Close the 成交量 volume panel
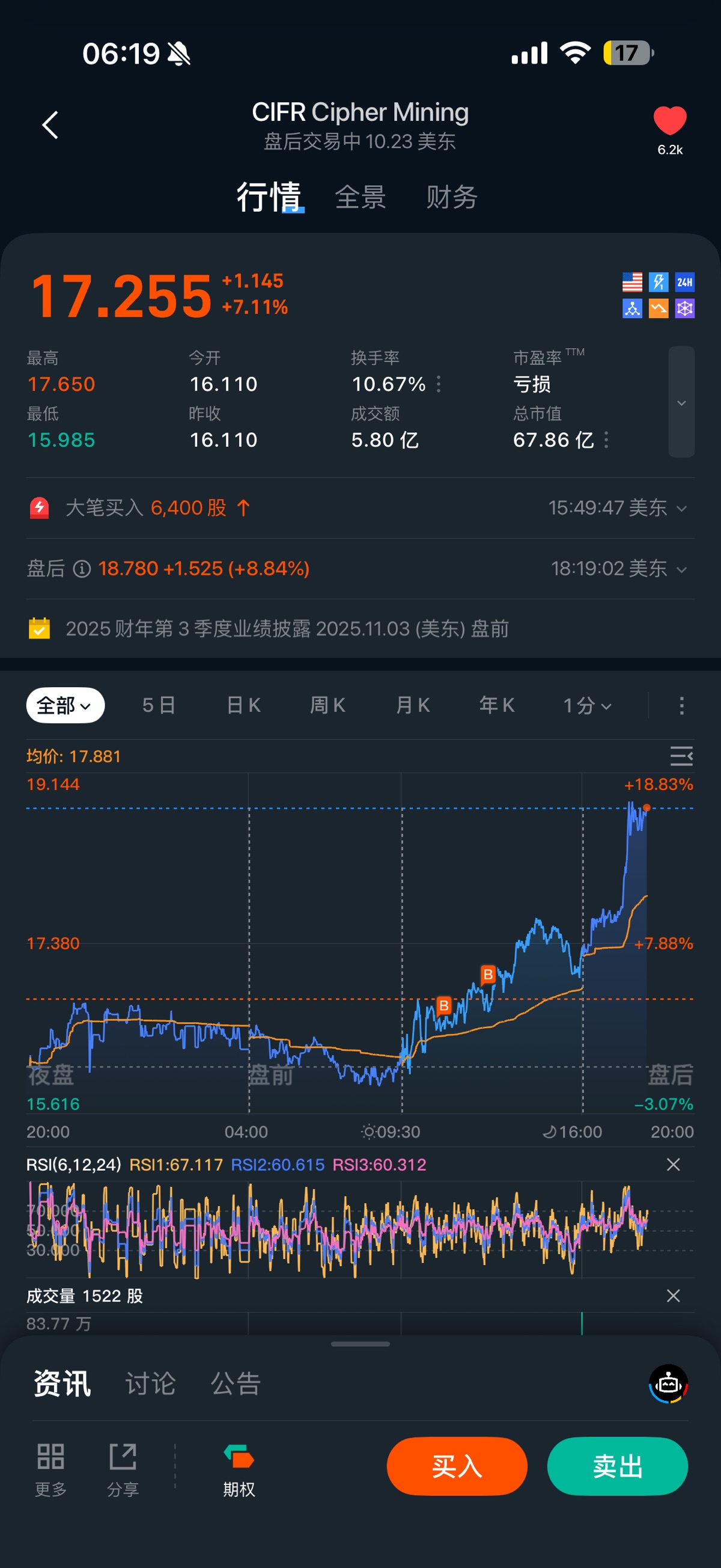Image resolution: width=721 pixels, height=1568 pixels. point(673,1296)
